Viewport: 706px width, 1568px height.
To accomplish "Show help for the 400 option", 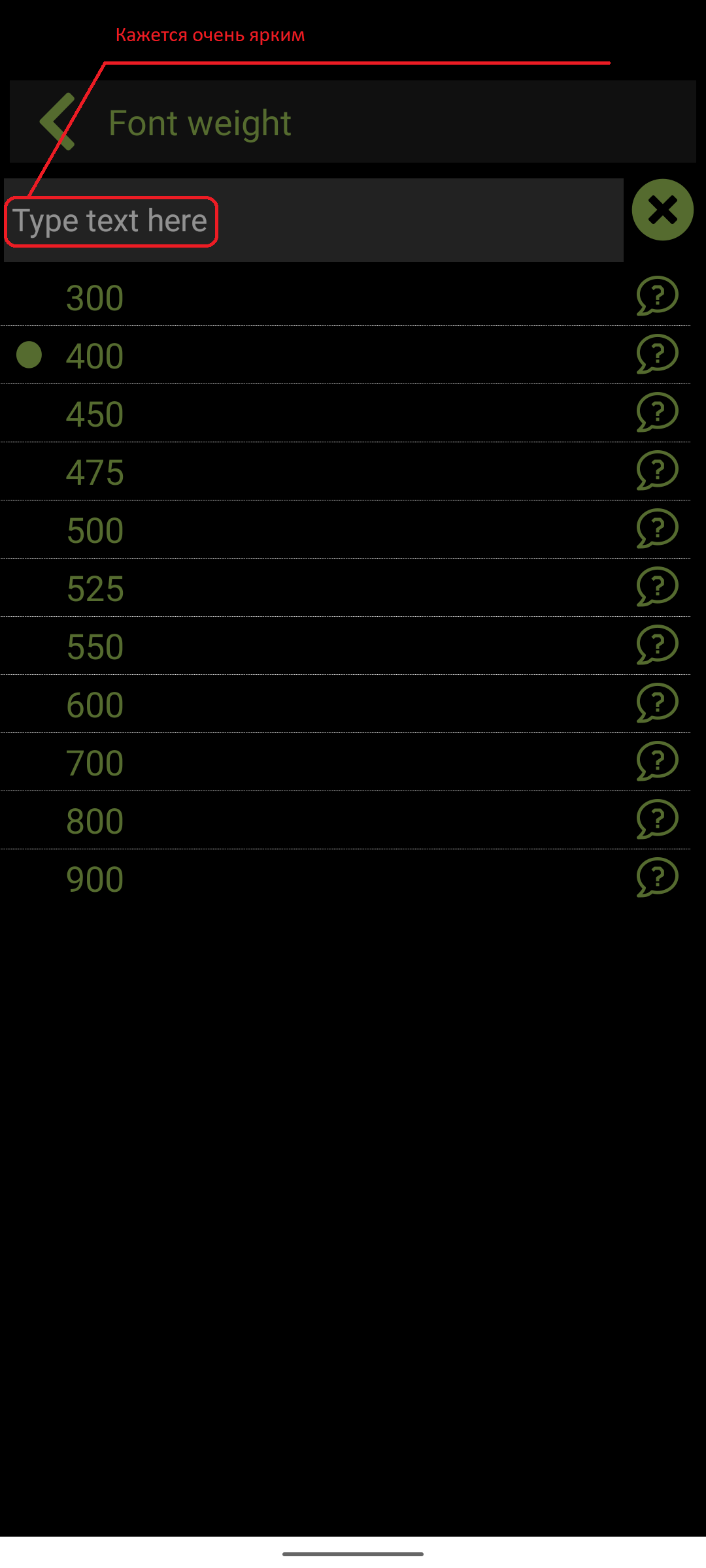I will click(x=657, y=354).
